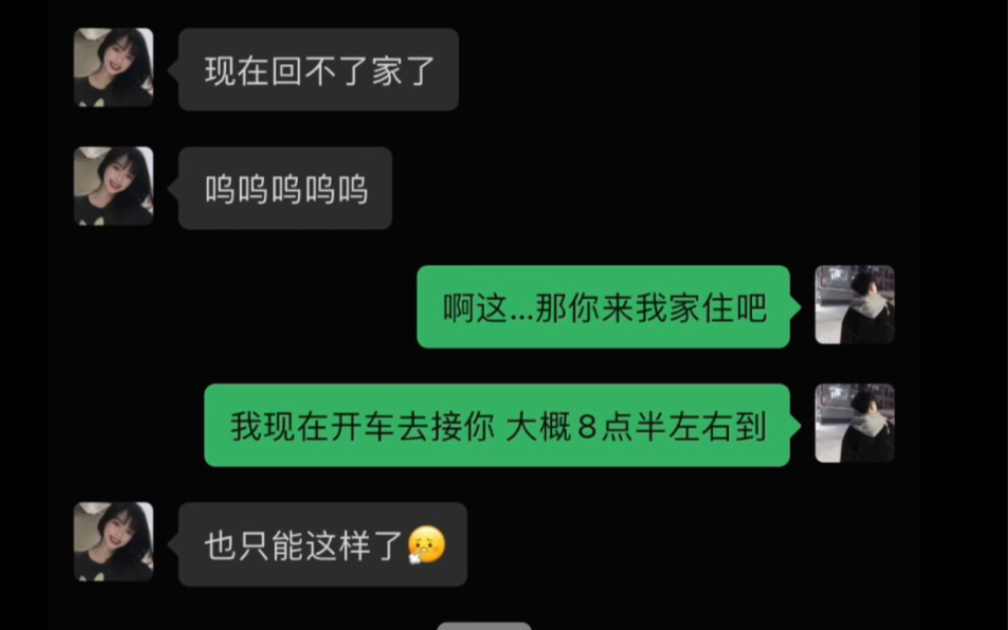Open avatar beside message 现在回不了家了
Screen dimensions: 1008x630
point(114,68)
